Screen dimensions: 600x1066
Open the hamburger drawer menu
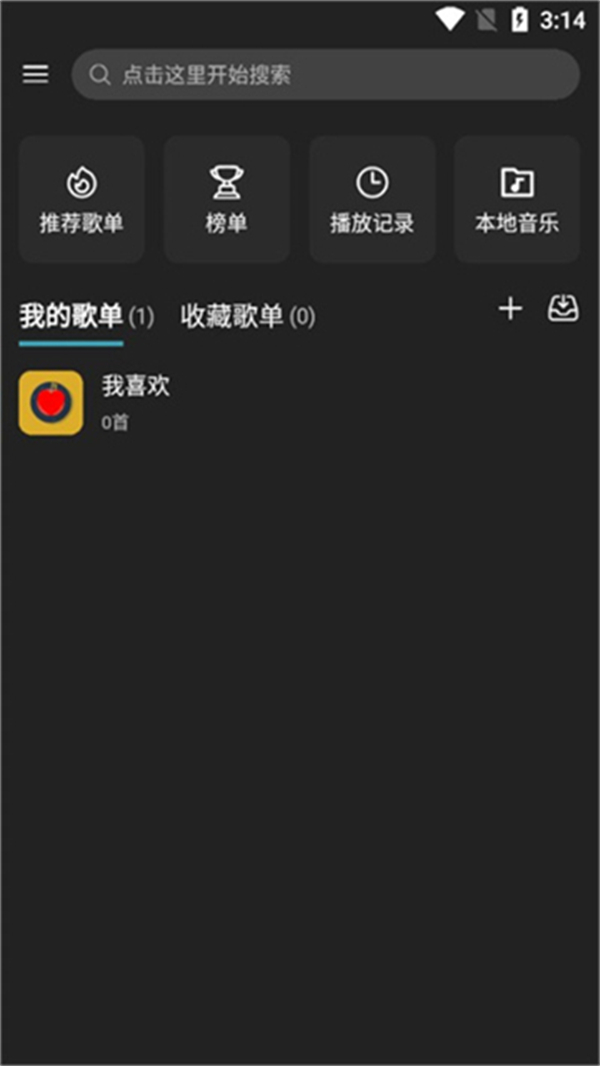pos(35,75)
